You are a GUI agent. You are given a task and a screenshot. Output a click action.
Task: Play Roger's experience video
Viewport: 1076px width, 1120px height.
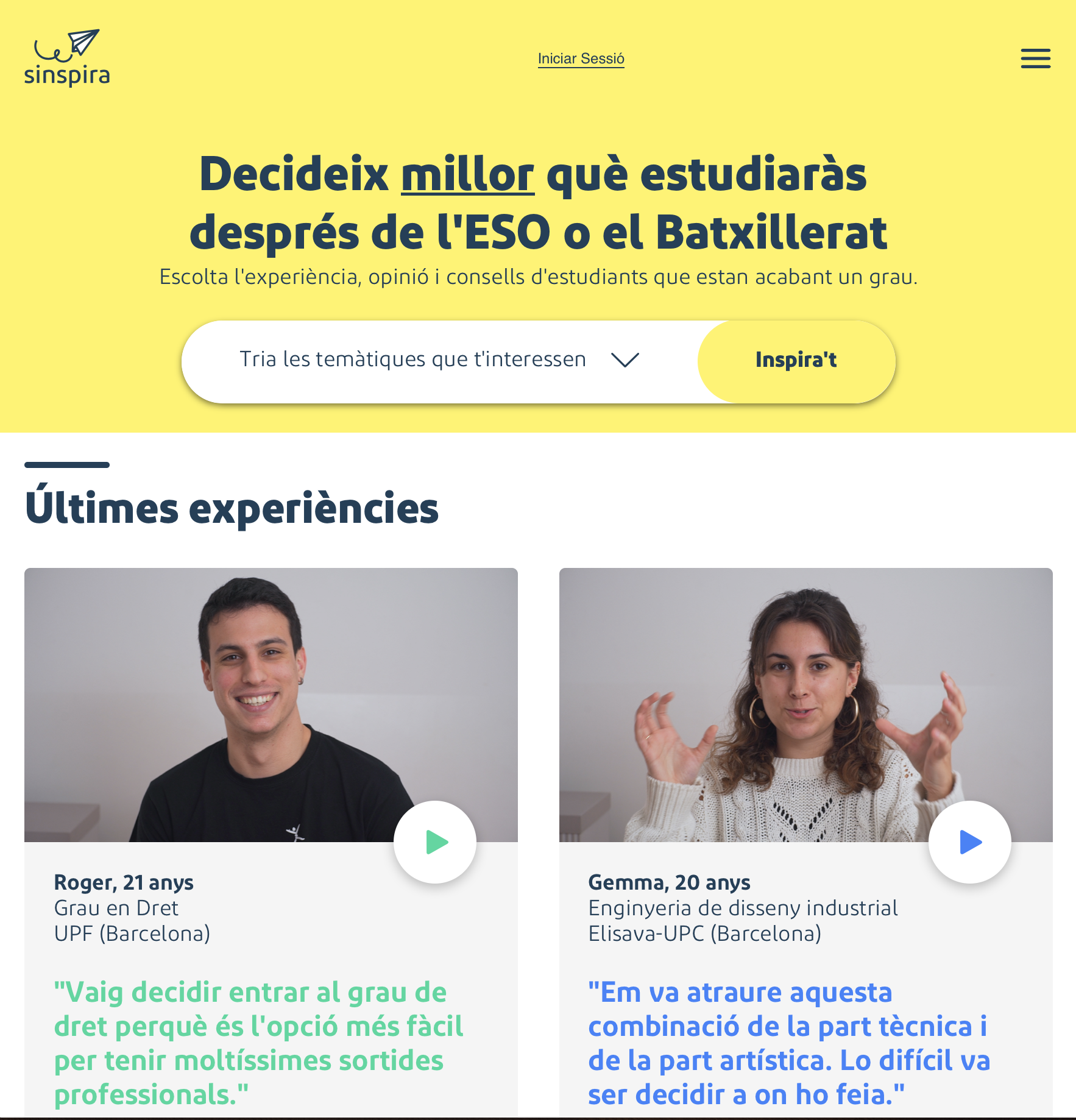tap(435, 842)
